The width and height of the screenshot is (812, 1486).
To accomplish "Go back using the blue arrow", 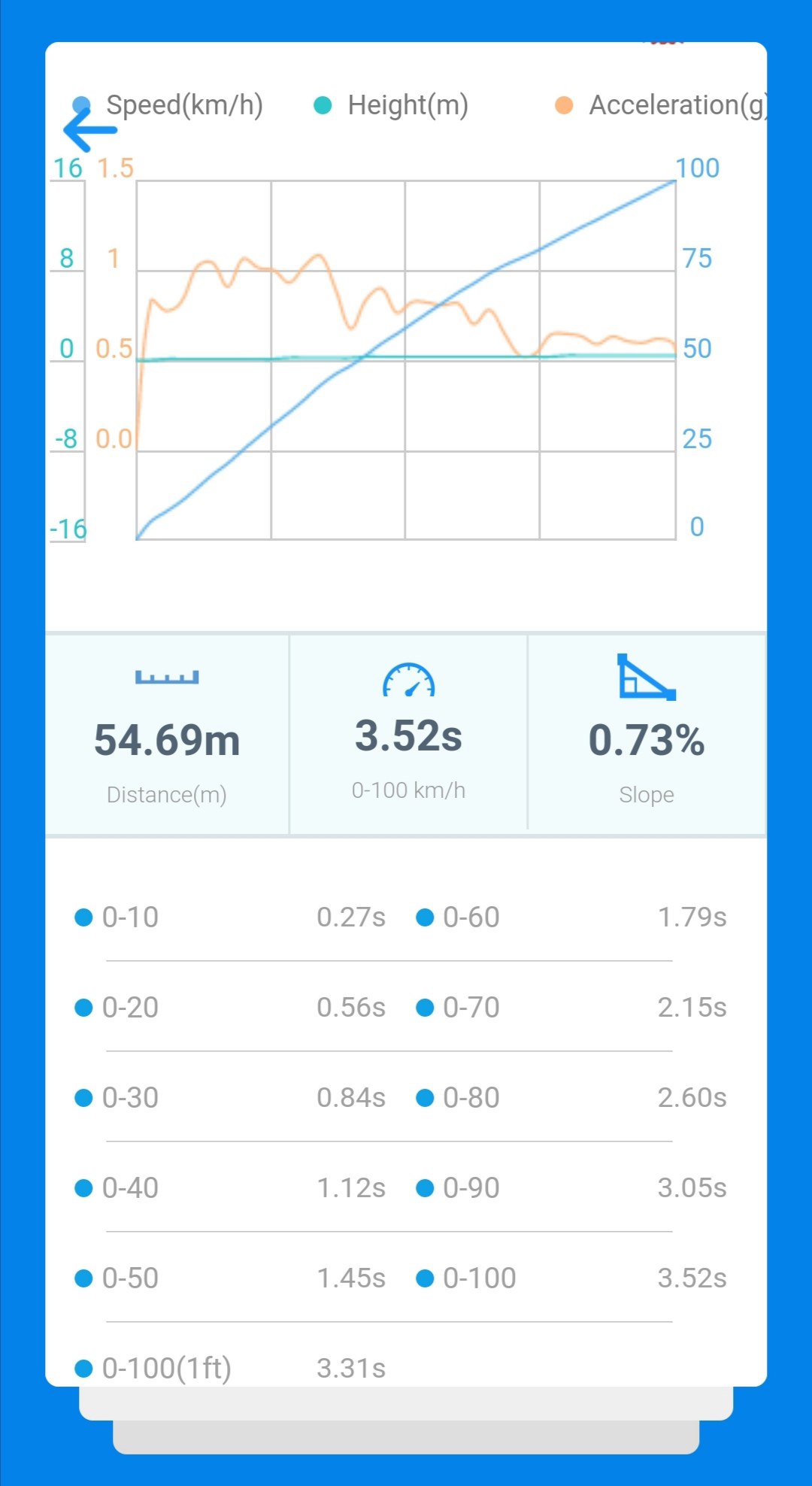I will (x=90, y=129).
